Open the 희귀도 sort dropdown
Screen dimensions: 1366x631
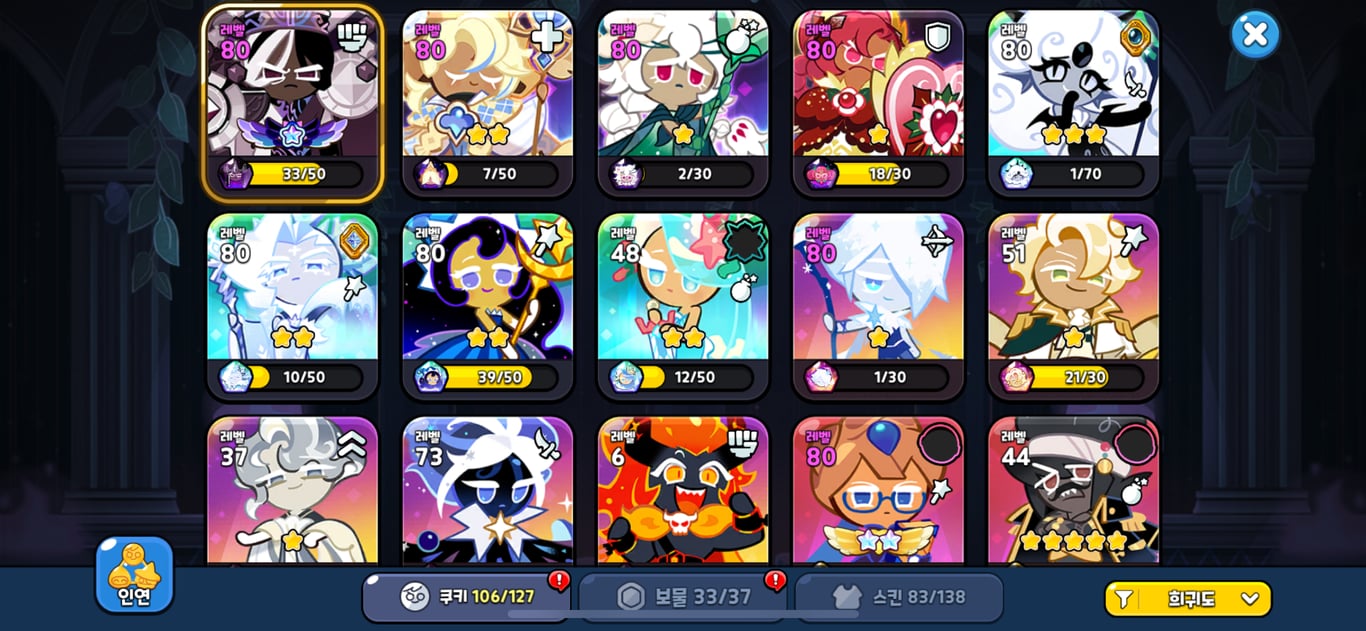click(x=1188, y=598)
